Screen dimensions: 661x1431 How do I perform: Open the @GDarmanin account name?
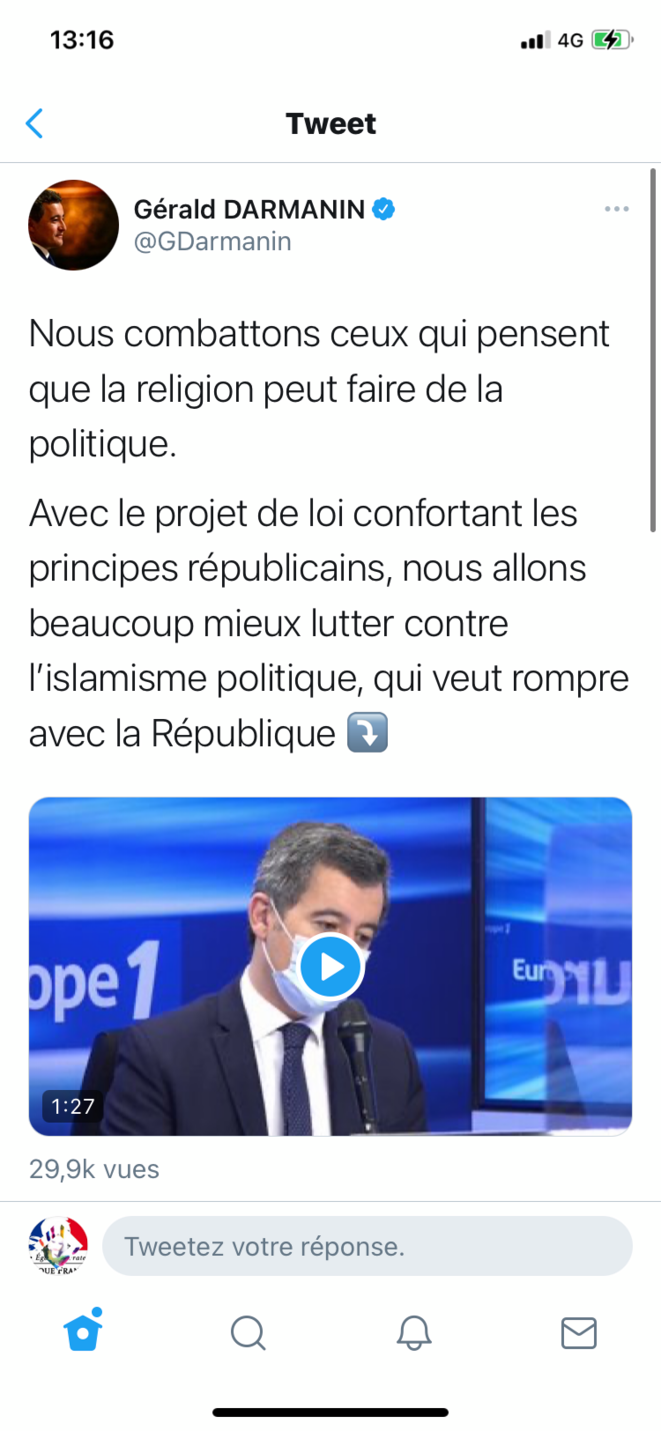click(x=212, y=241)
